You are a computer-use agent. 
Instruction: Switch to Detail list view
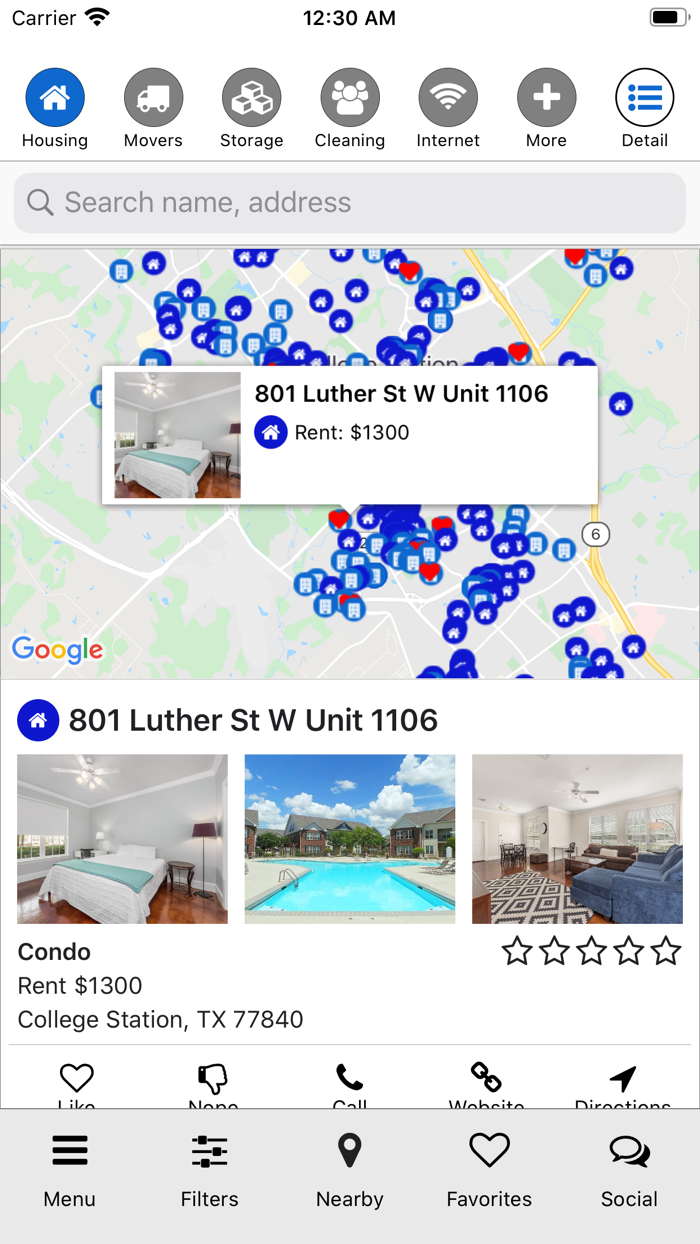pos(645,109)
